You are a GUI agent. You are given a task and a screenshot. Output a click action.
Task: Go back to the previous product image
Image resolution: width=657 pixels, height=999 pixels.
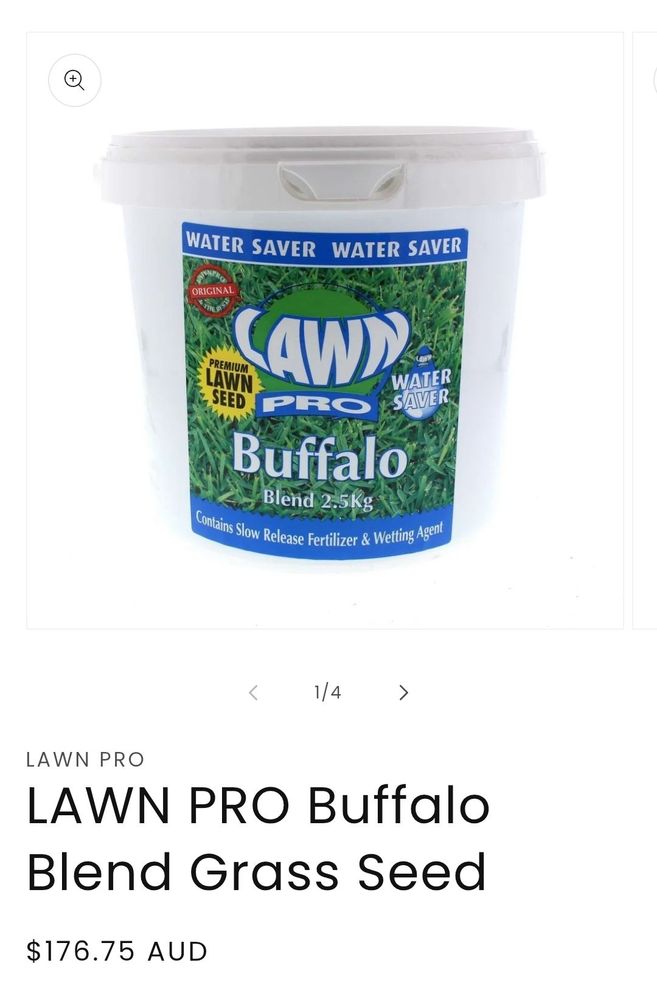pos(253,692)
